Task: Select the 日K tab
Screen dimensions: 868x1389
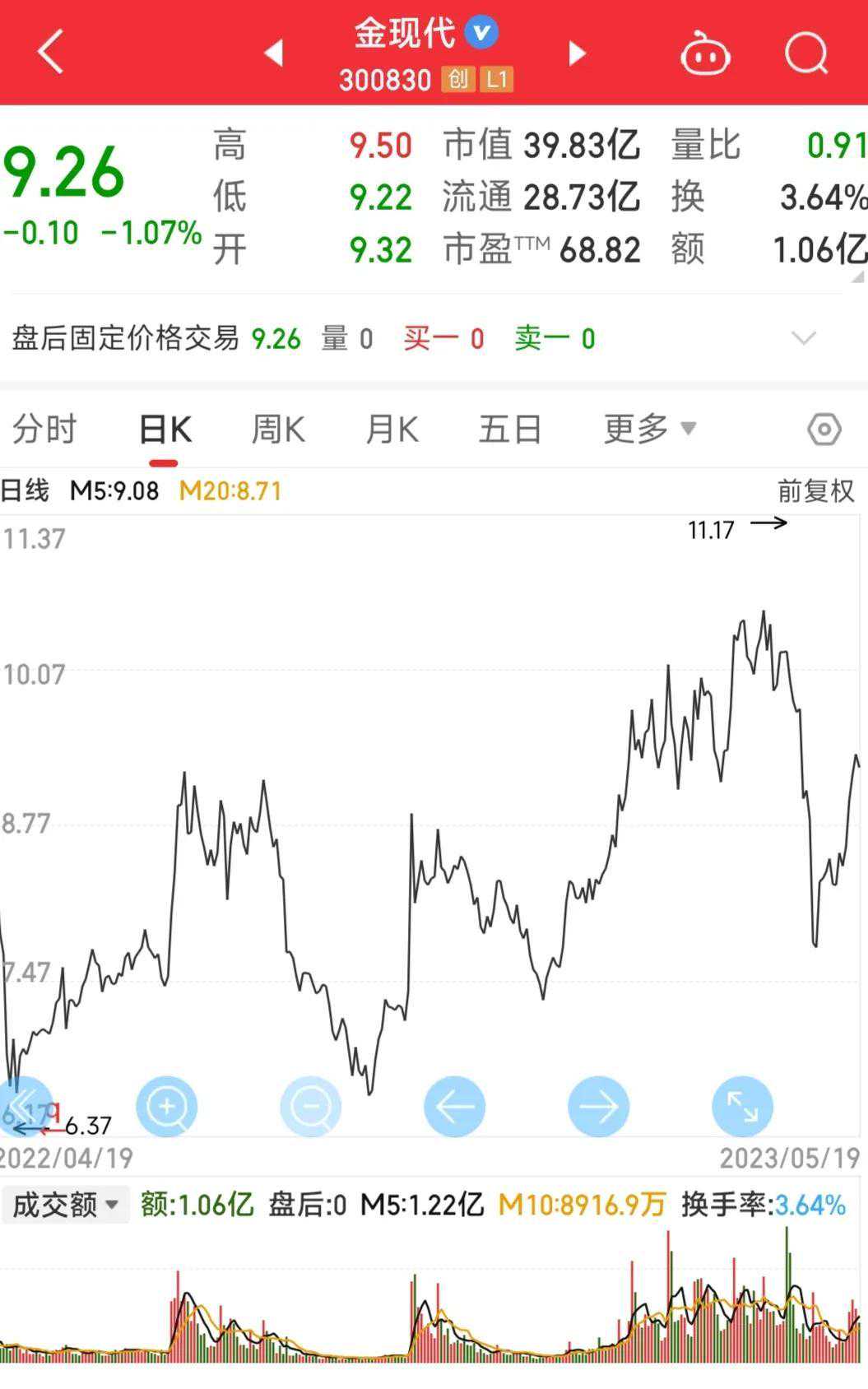Action: pos(165,430)
